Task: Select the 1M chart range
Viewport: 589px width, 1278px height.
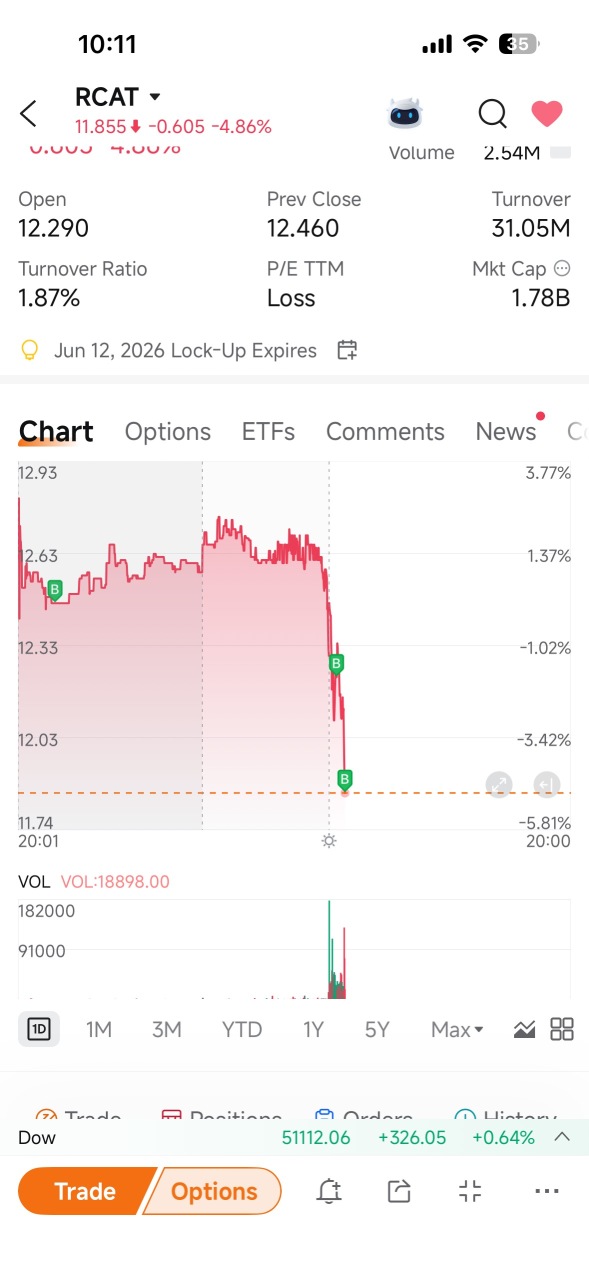Action: pos(99,1029)
